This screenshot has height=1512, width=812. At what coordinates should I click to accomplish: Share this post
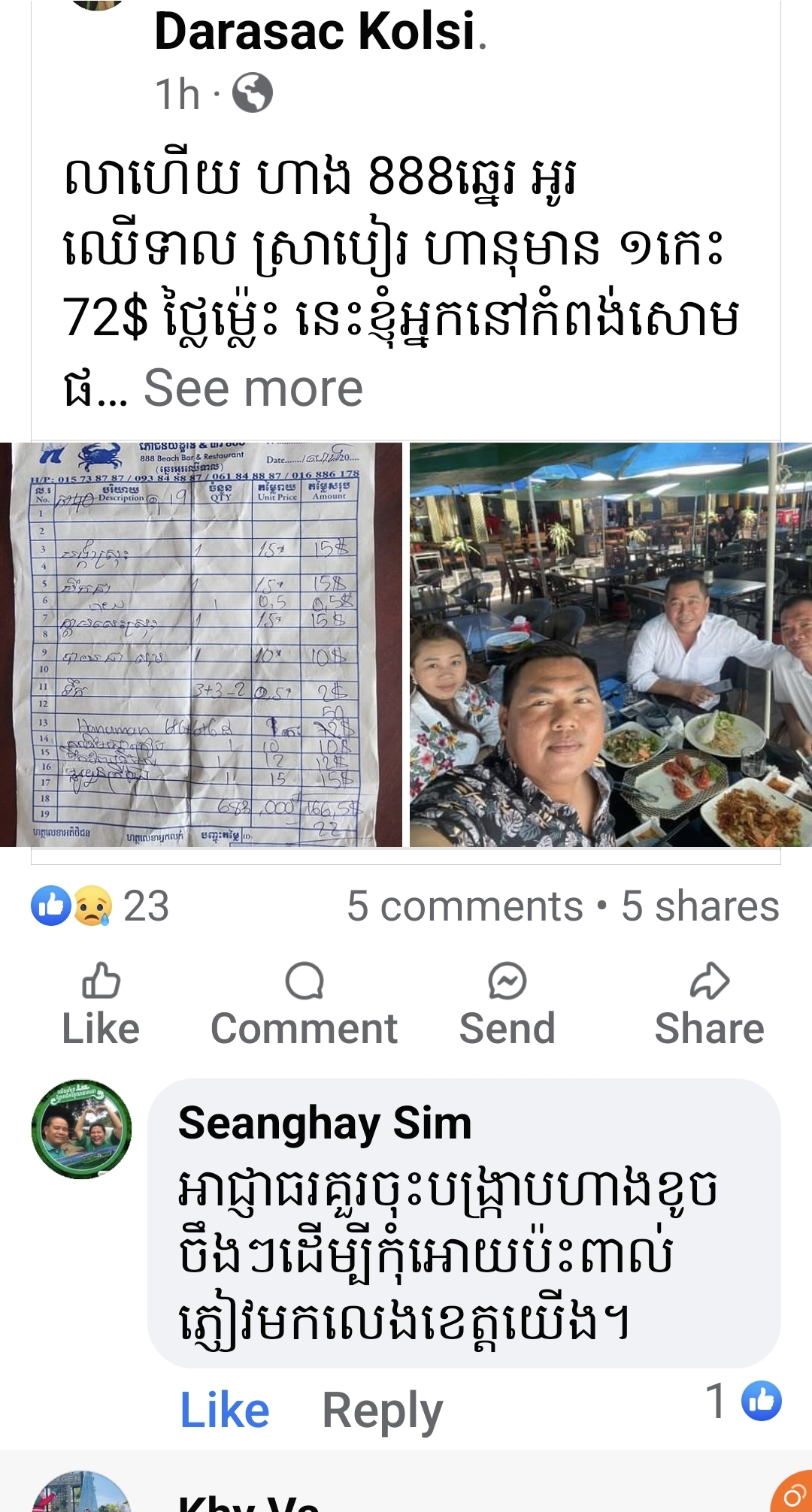tap(709, 1005)
